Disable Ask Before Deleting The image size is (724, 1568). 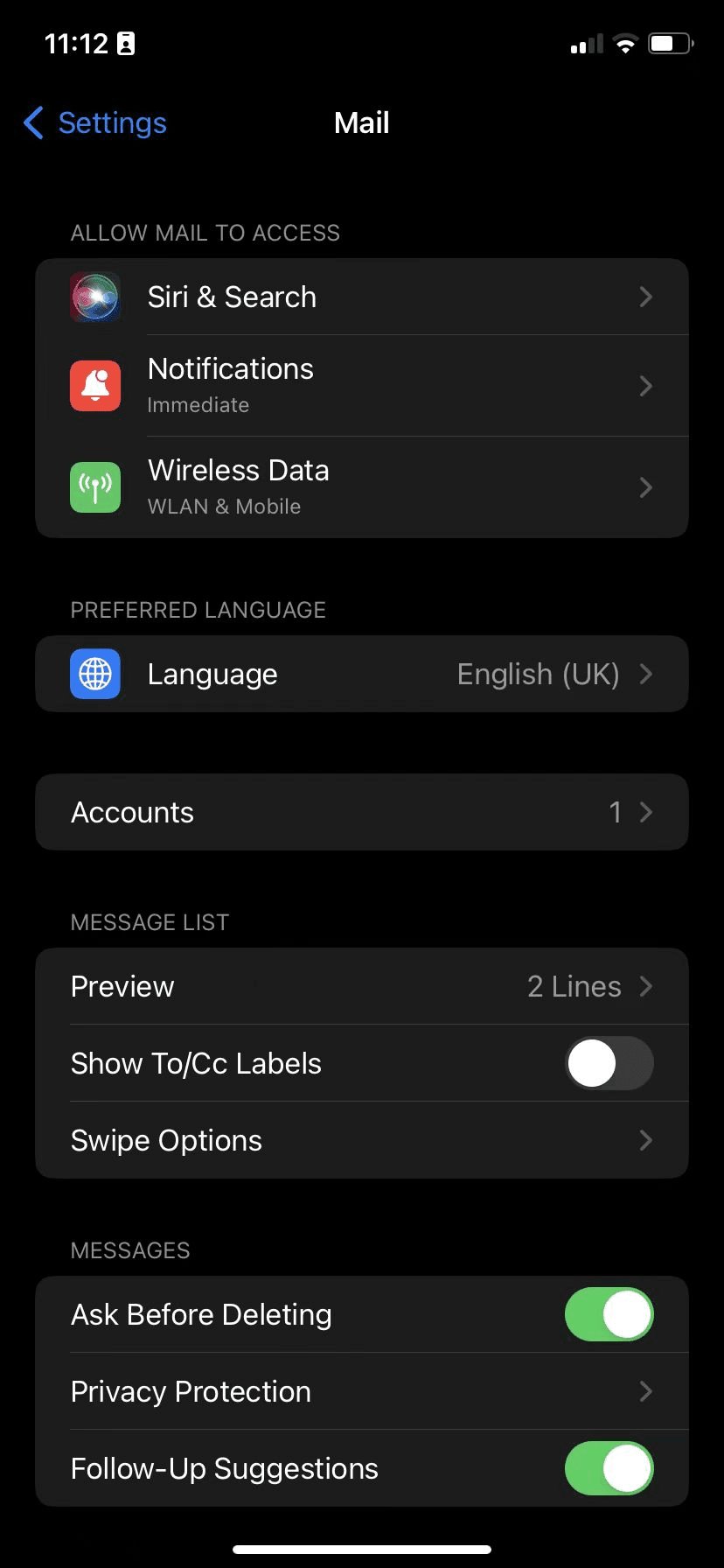[x=609, y=1313]
